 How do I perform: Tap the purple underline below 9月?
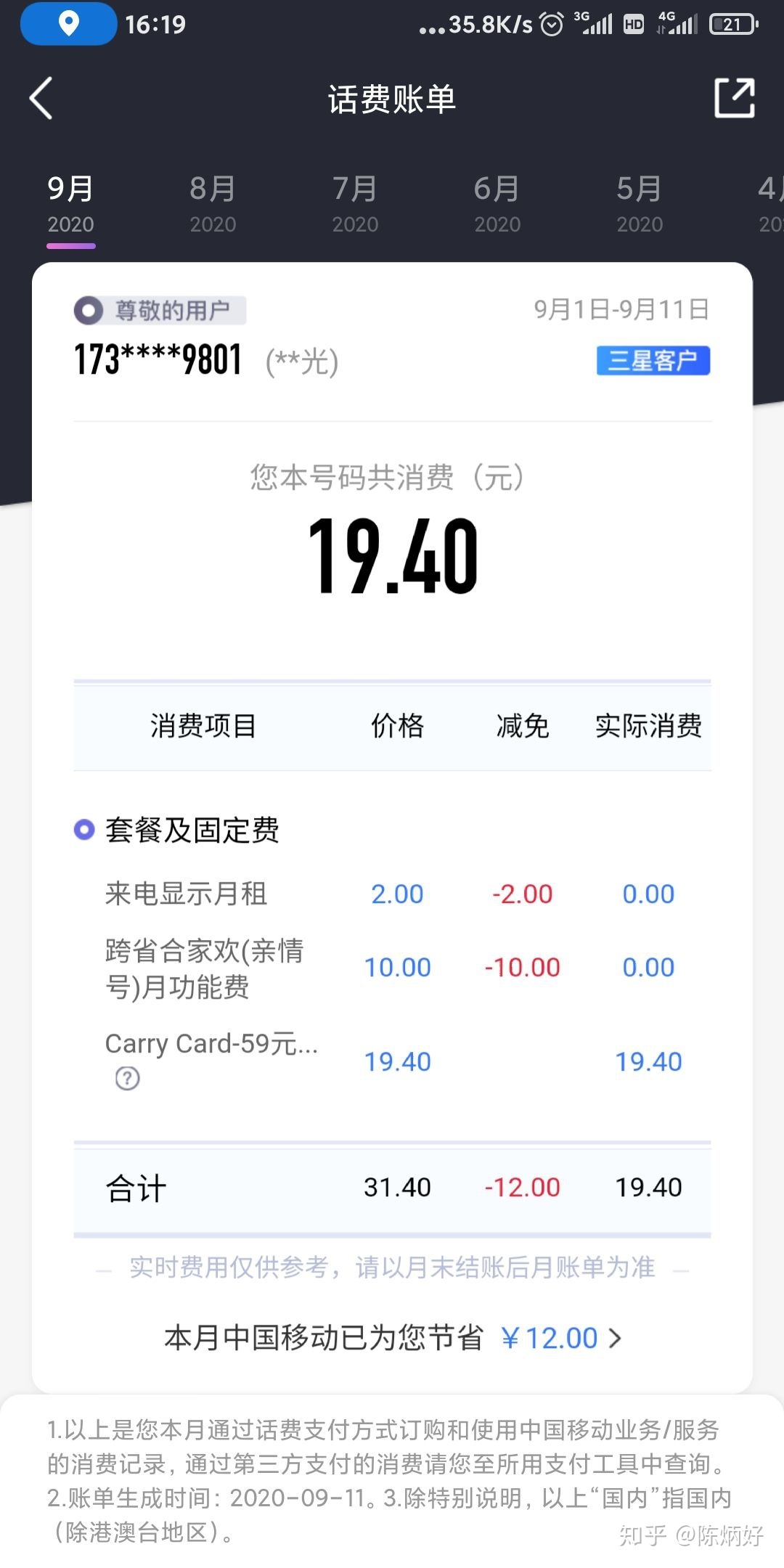pos(70,247)
